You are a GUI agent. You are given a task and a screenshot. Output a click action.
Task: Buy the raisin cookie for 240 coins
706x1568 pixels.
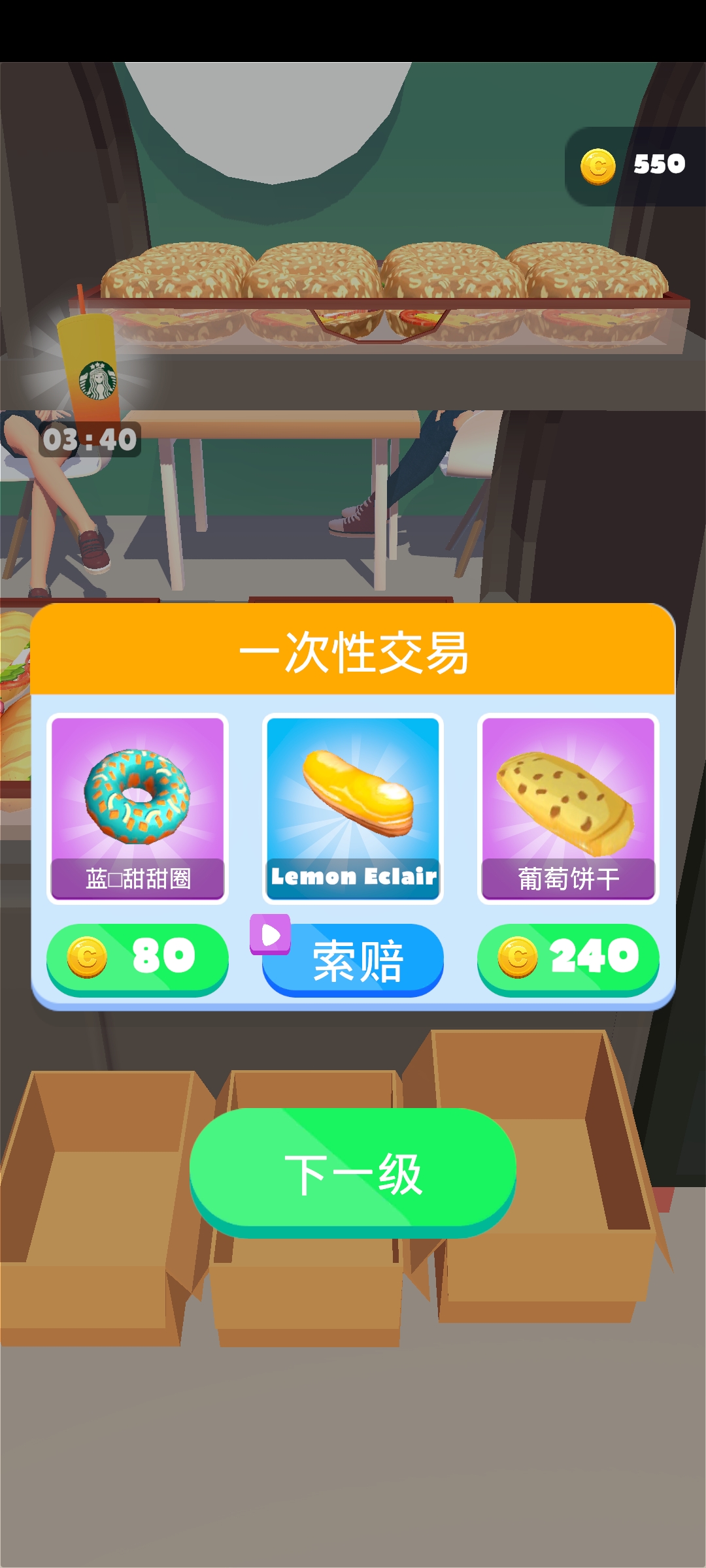tap(568, 958)
